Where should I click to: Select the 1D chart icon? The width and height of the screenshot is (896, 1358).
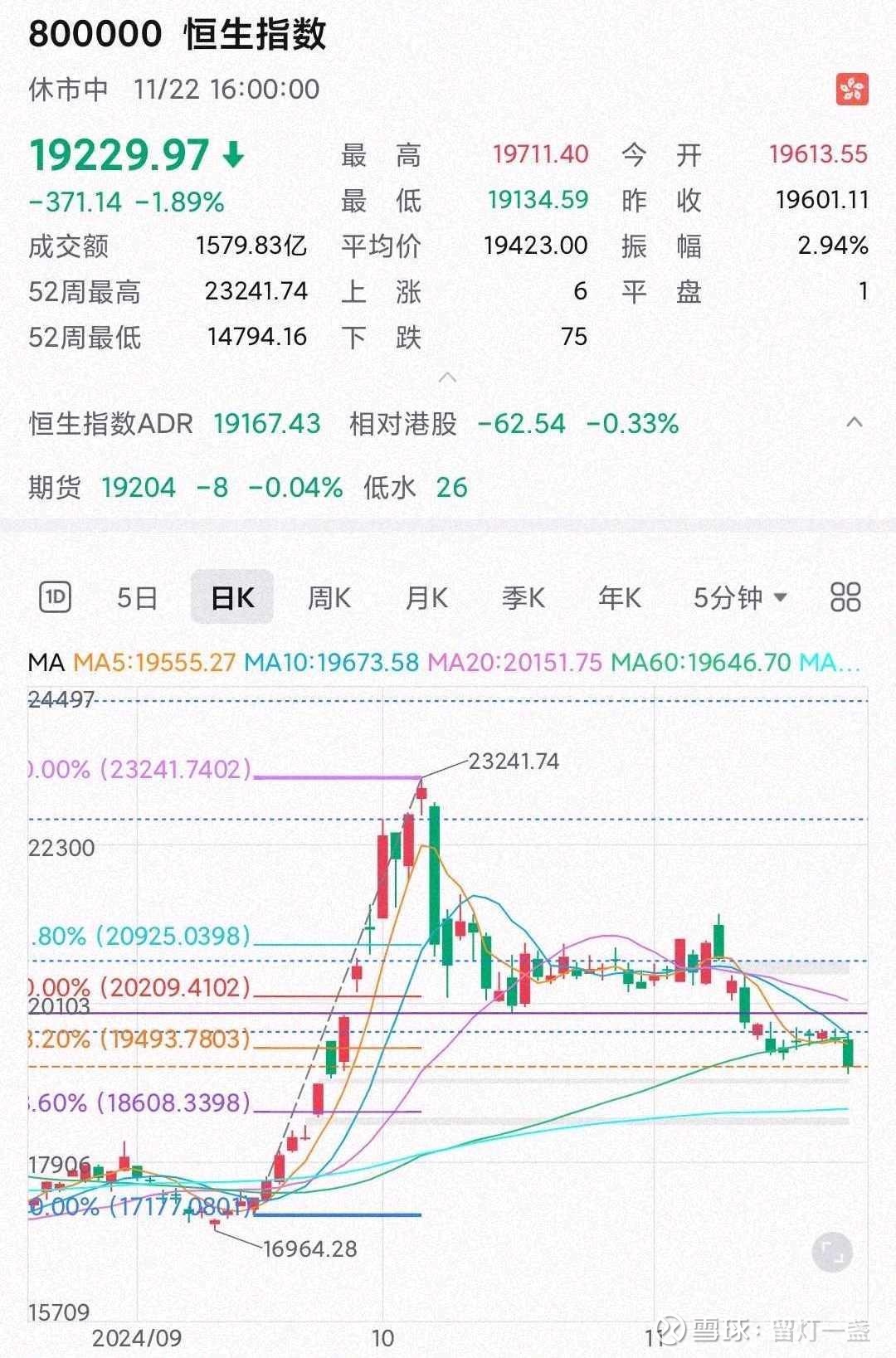[55, 596]
